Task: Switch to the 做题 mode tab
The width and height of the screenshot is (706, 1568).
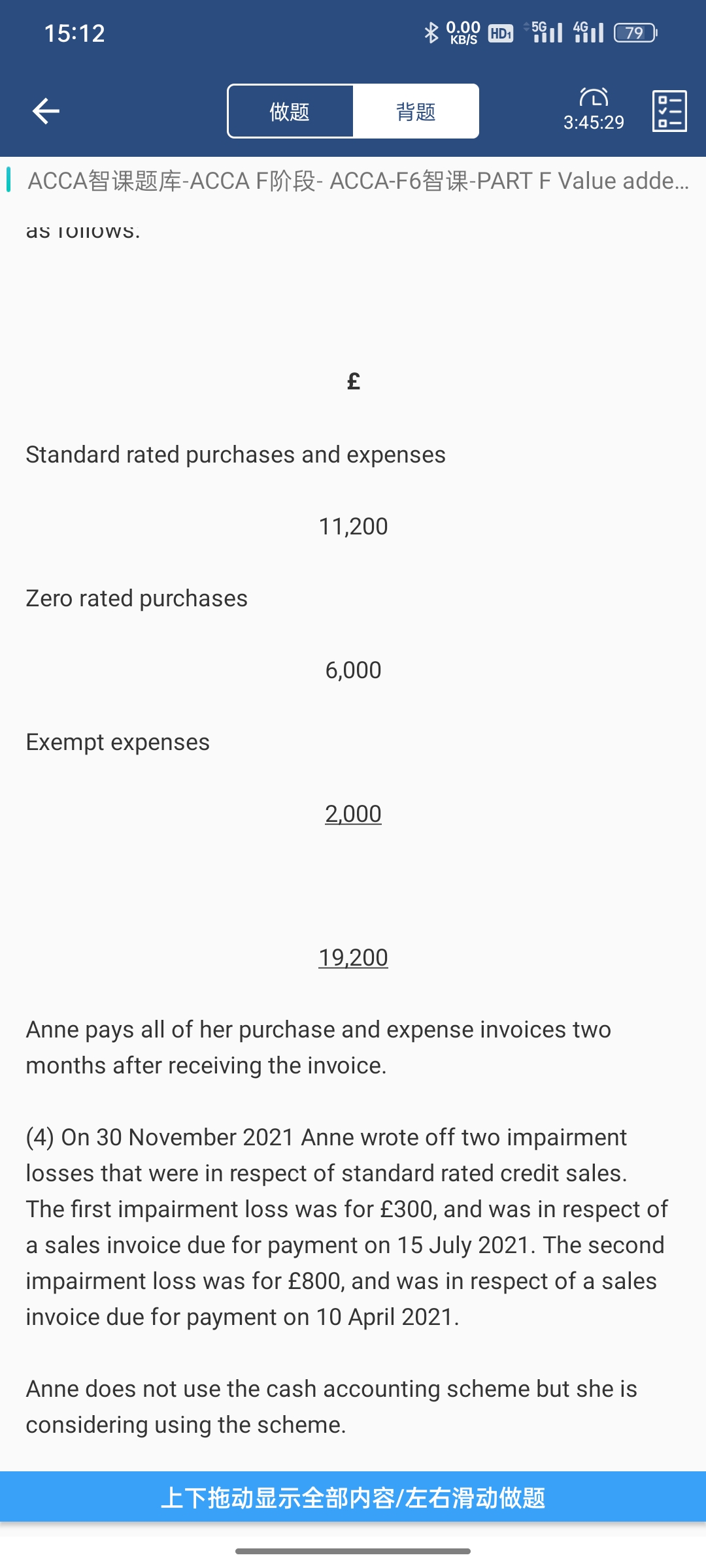Action: 290,111
